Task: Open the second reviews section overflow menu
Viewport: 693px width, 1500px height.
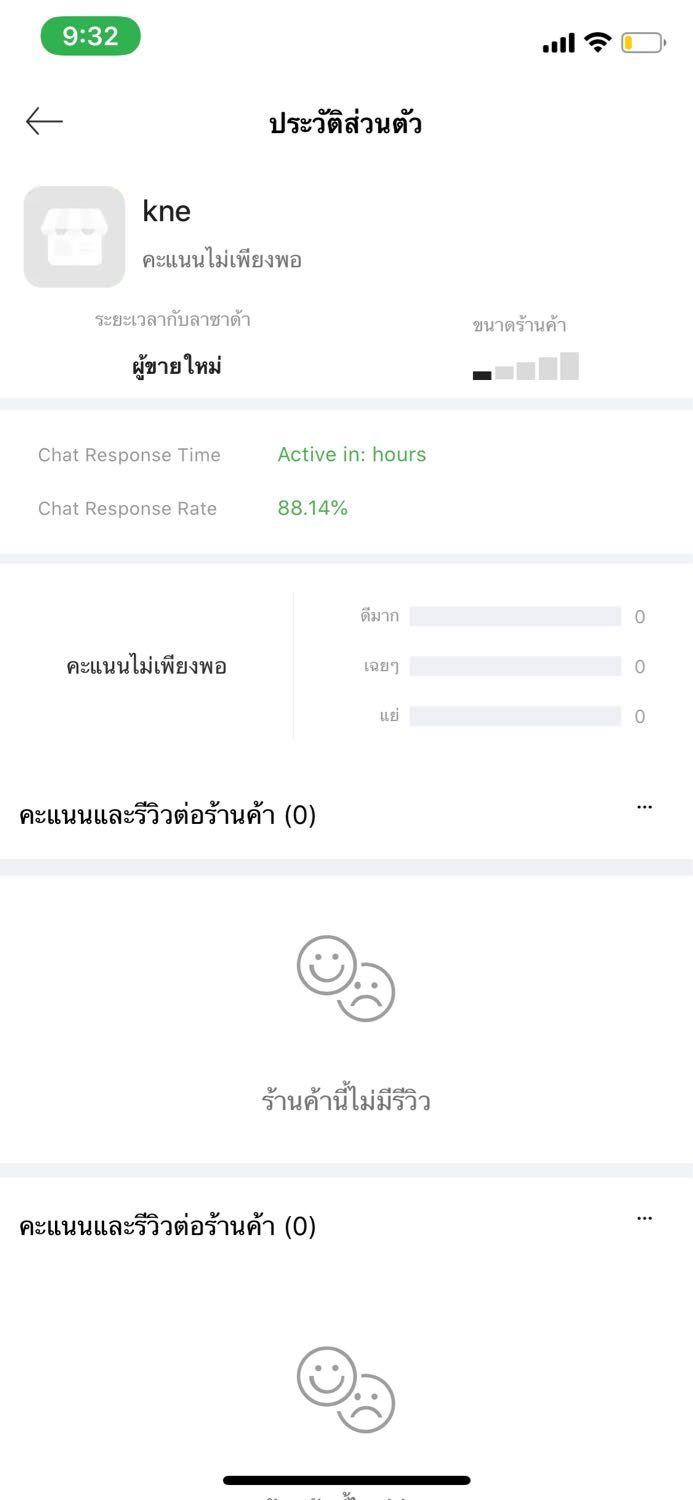Action: (x=644, y=1218)
